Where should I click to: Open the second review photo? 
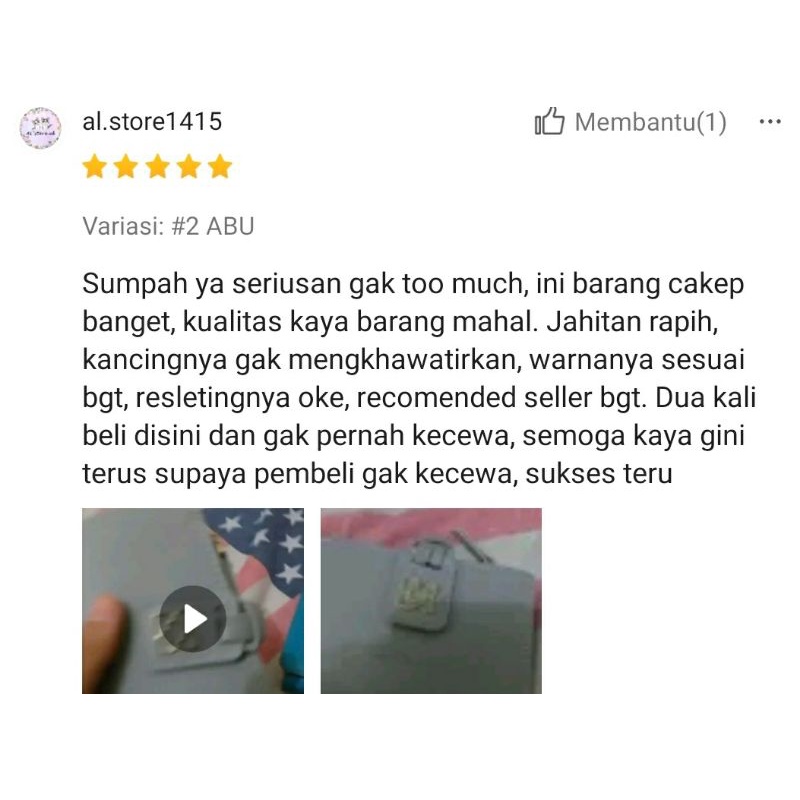click(x=431, y=601)
